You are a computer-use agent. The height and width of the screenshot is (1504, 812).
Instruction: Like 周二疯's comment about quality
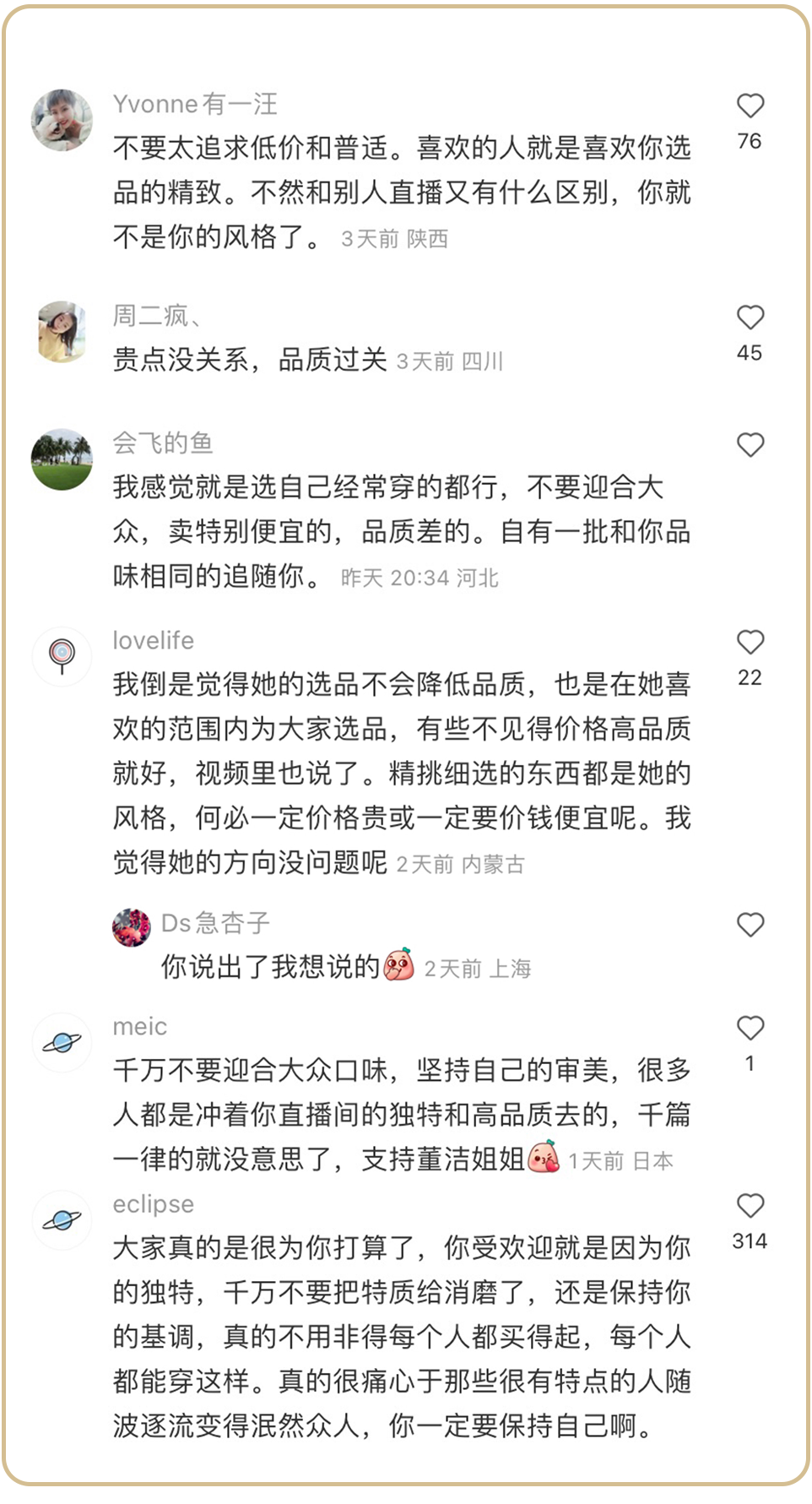(750, 318)
